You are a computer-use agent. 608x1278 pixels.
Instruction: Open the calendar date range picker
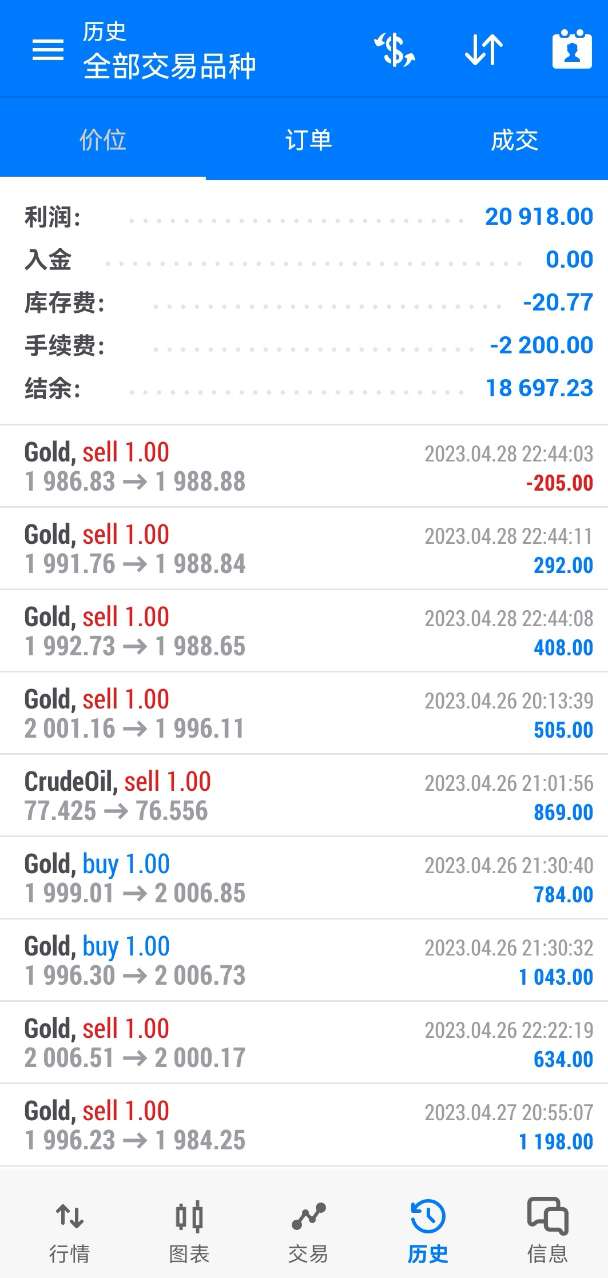coord(572,50)
